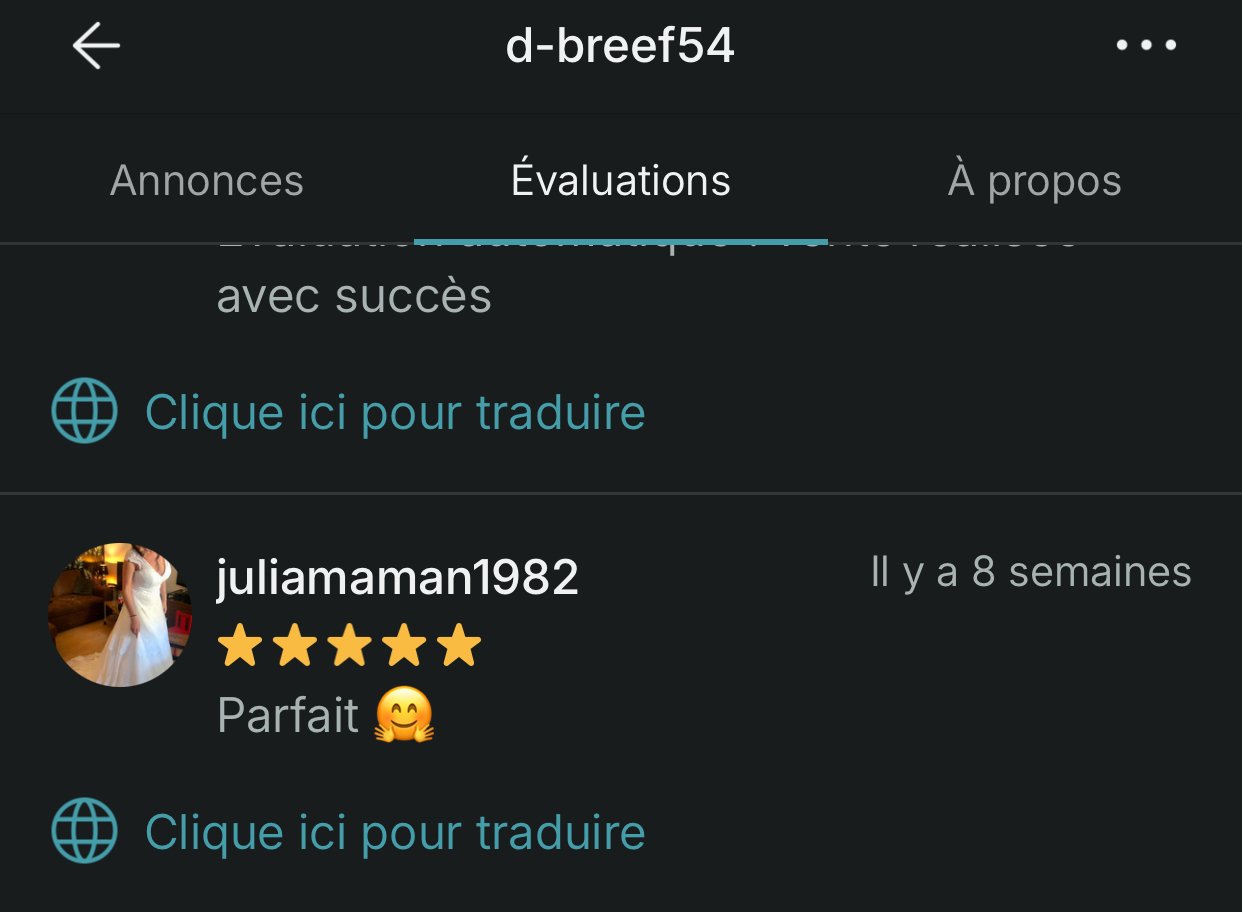Translate the automatic evaluation review

tap(394, 412)
